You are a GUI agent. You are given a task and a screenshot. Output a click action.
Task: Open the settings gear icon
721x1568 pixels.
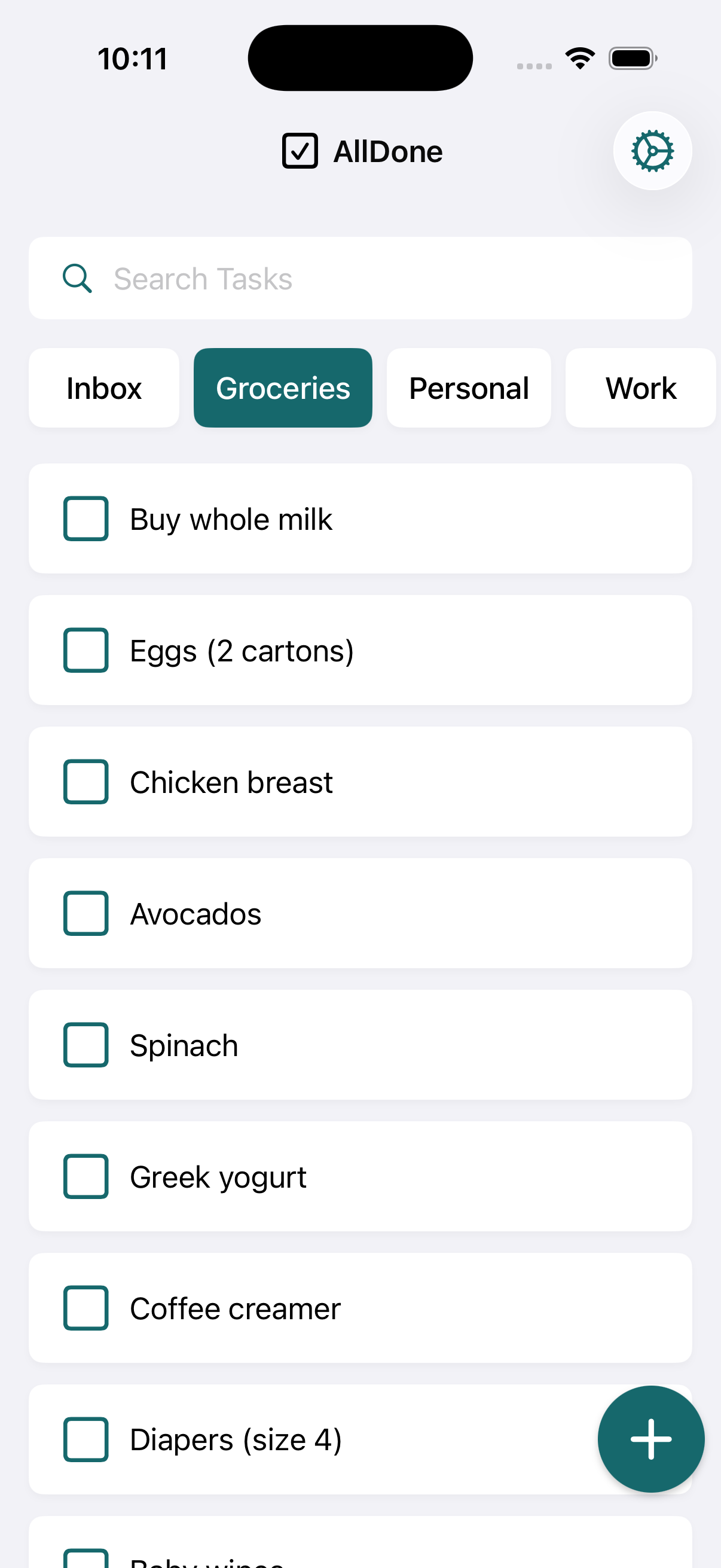click(652, 150)
